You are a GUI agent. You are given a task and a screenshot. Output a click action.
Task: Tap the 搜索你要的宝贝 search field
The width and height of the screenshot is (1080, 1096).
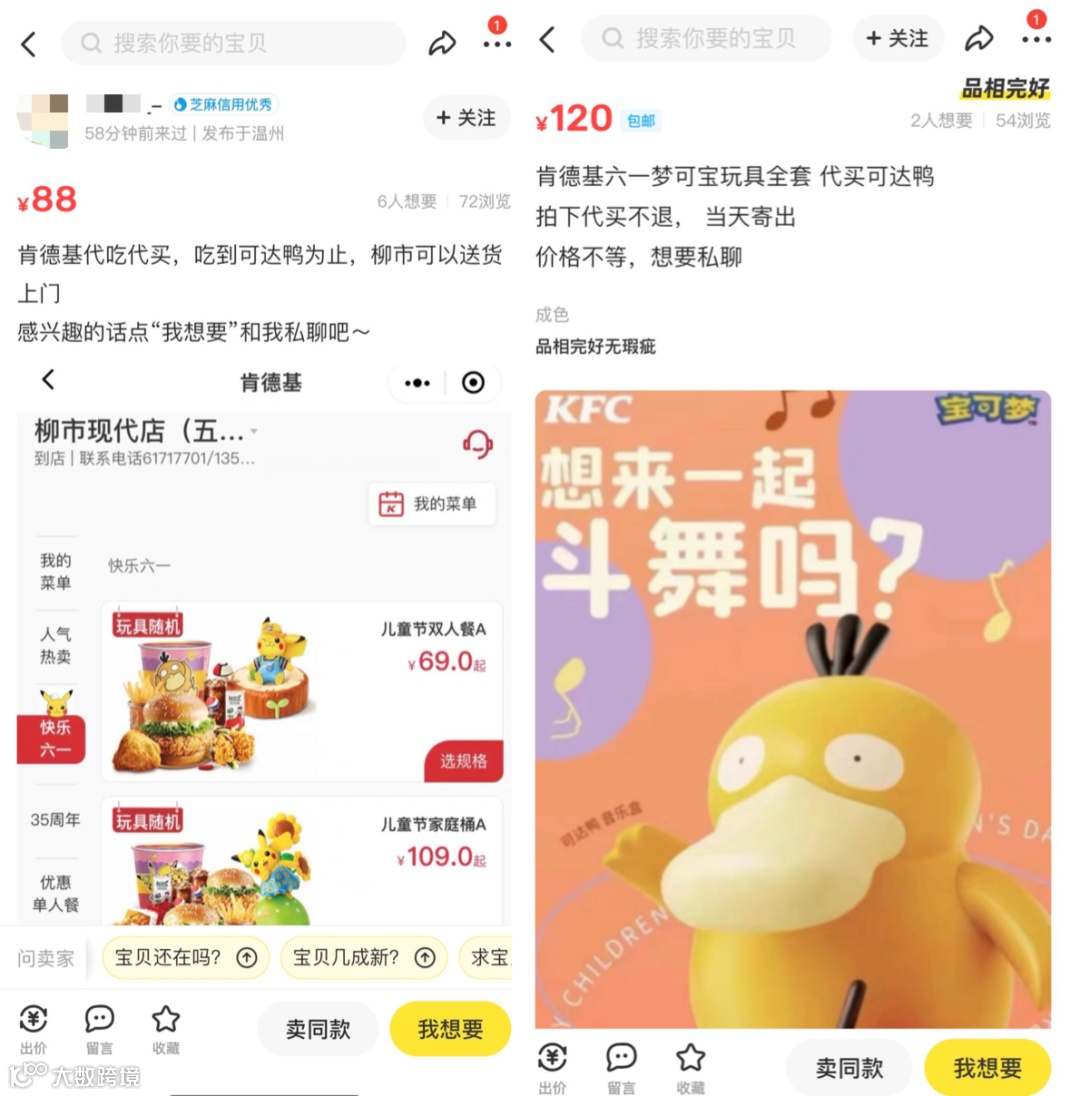point(235,44)
